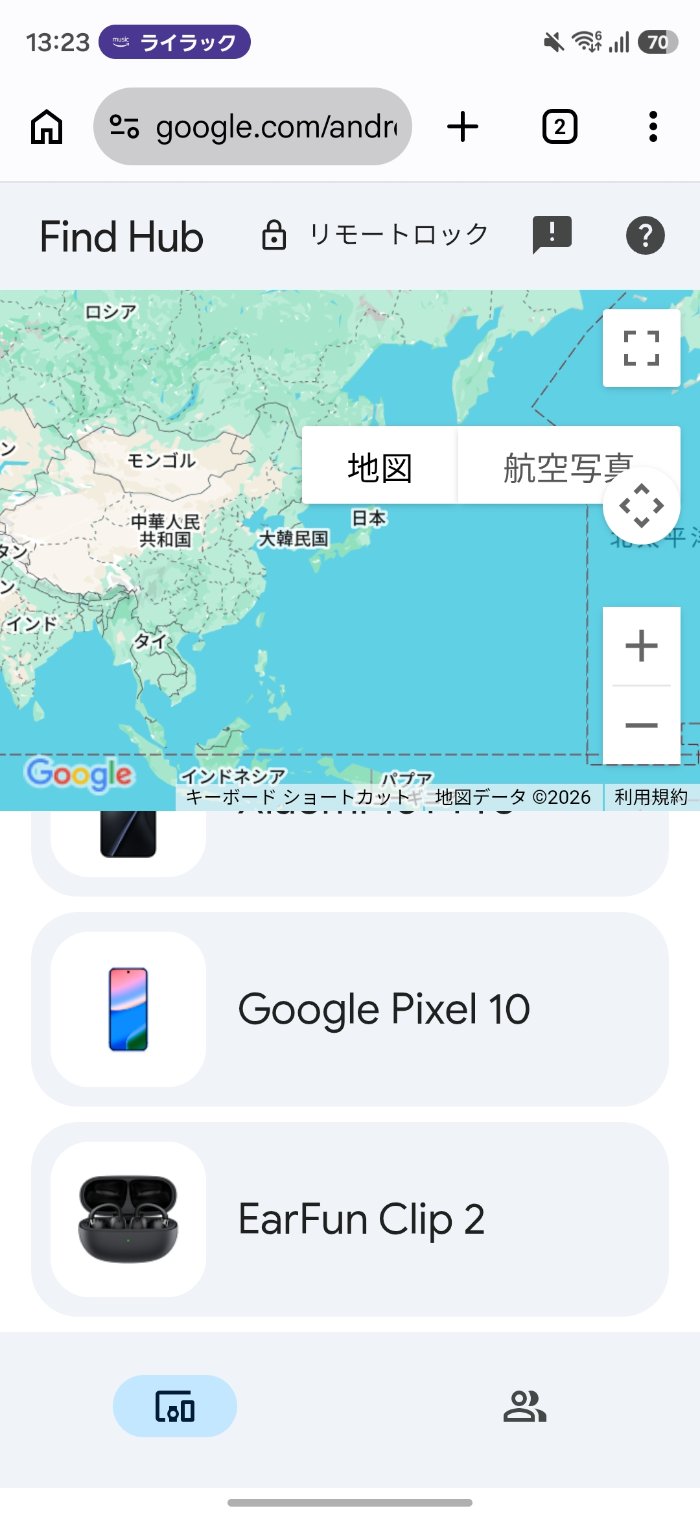This screenshot has height=1517, width=700.
Task: Zoom out on the map
Action: (x=641, y=725)
